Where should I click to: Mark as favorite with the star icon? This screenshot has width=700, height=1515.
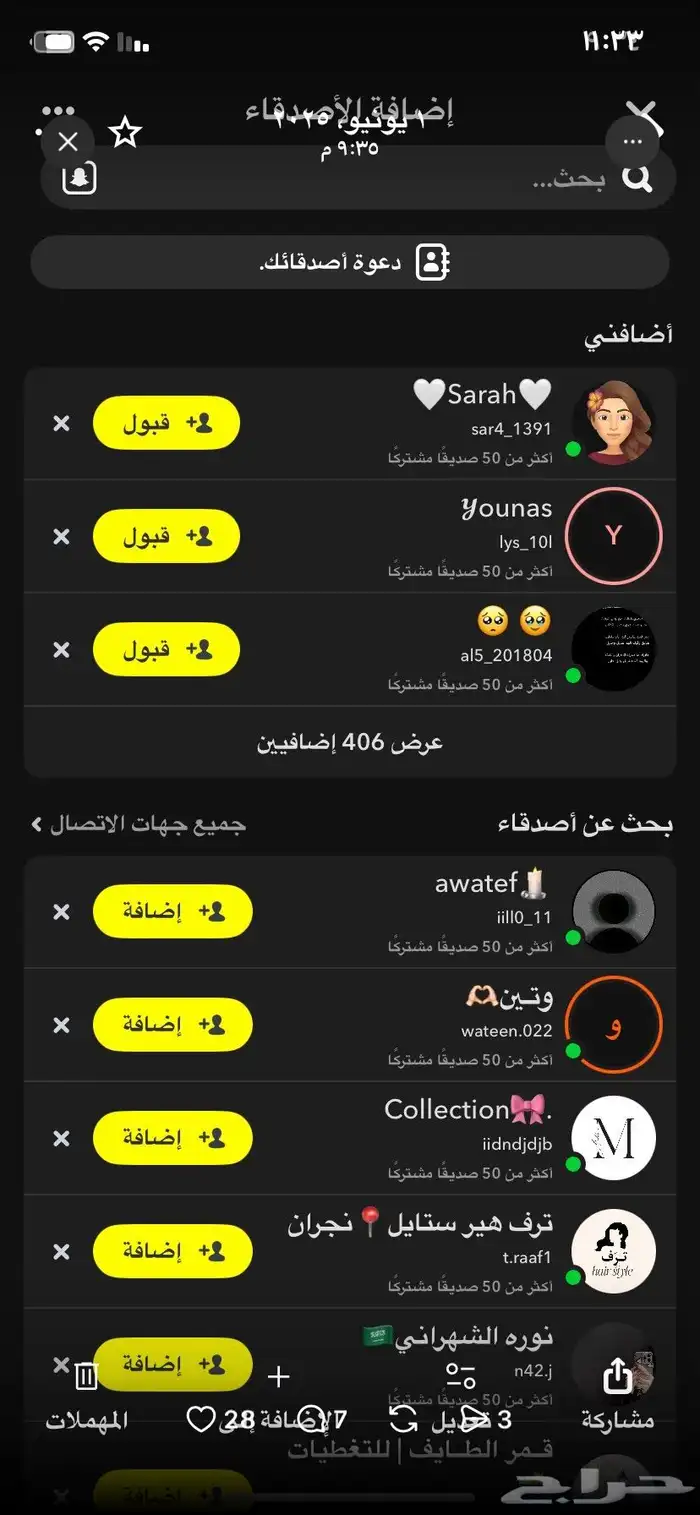pyautogui.click(x=125, y=133)
